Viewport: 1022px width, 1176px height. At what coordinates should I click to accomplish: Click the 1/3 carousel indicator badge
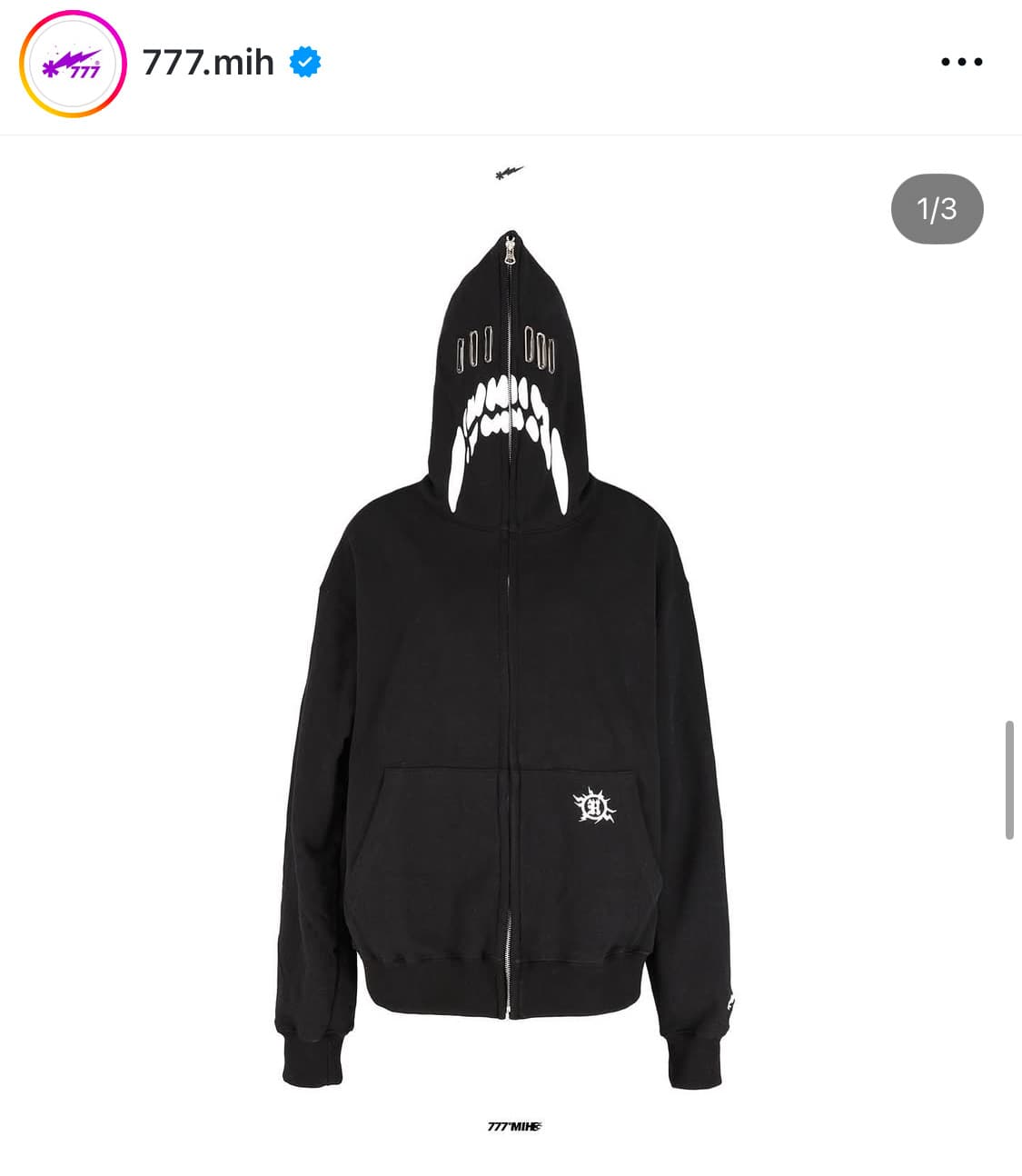937,209
